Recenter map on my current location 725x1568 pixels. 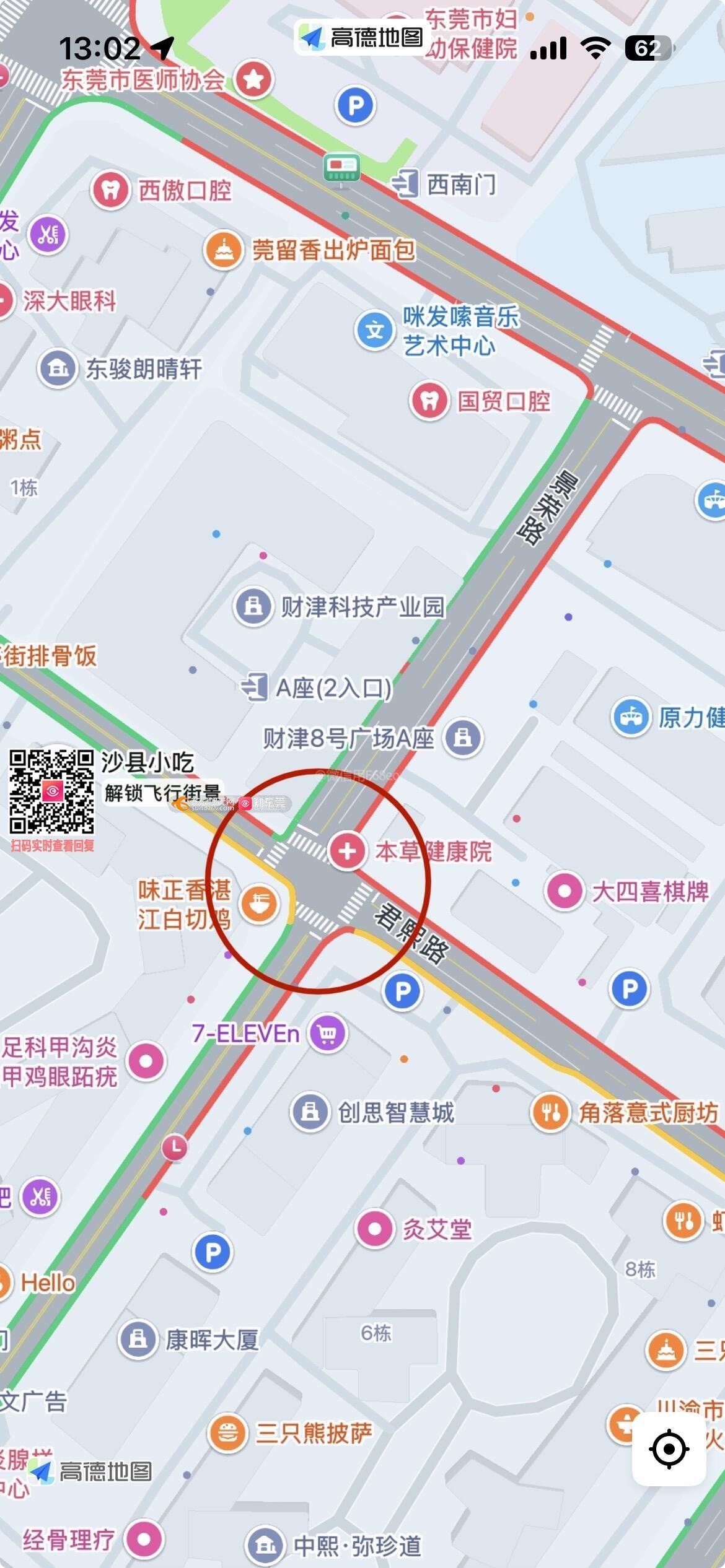click(669, 1448)
